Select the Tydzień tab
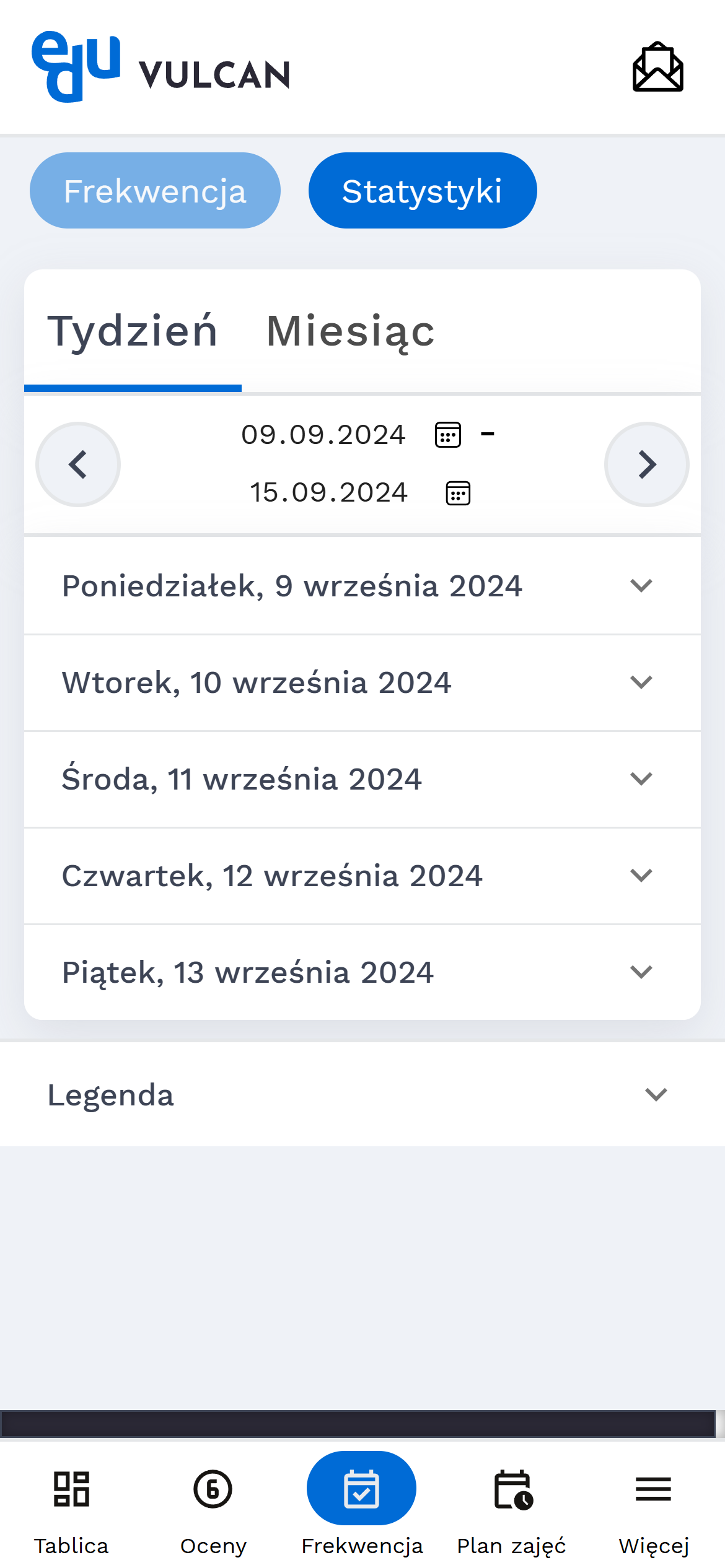 pos(133,331)
